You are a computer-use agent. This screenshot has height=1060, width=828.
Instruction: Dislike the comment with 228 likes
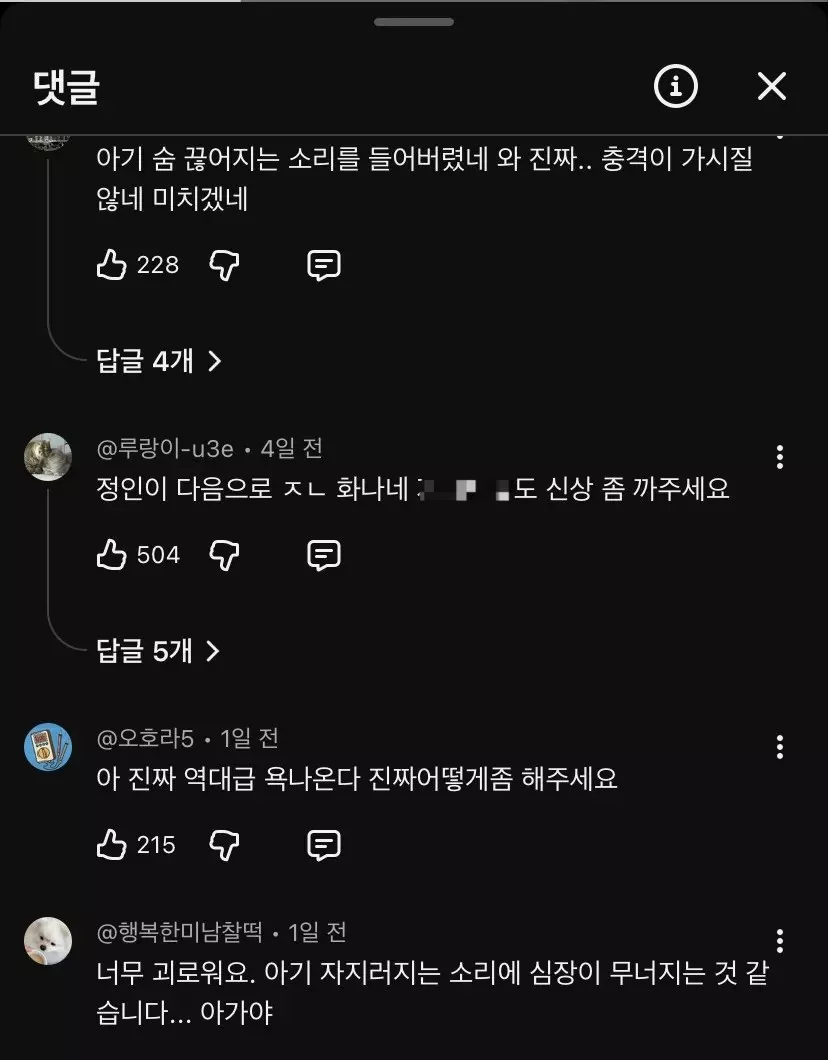224,265
